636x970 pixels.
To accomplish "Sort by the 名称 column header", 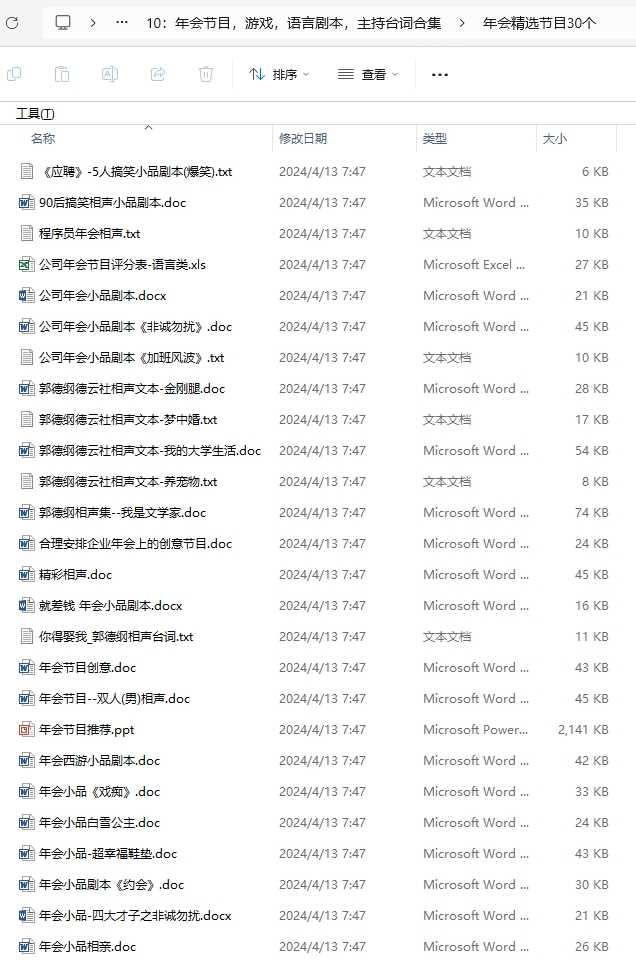I will [x=43, y=139].
